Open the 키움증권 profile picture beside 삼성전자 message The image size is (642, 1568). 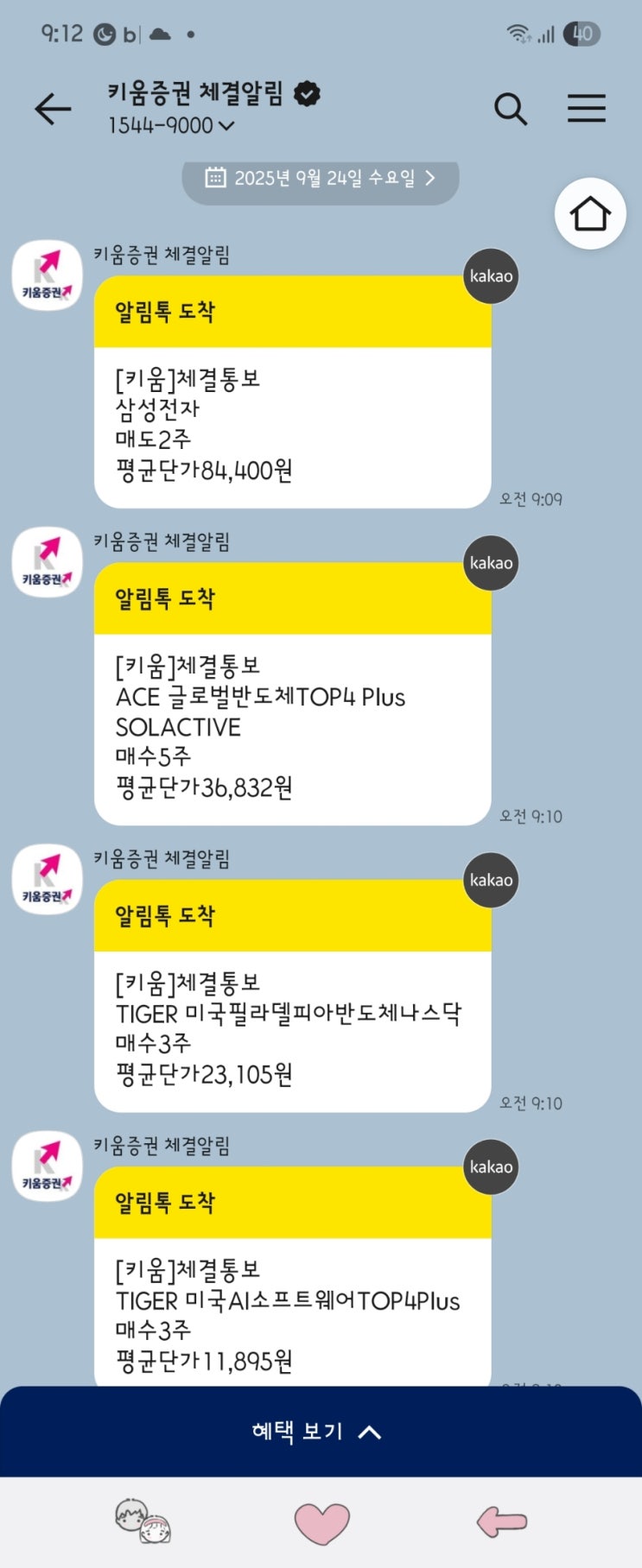(x=47, y=275)
